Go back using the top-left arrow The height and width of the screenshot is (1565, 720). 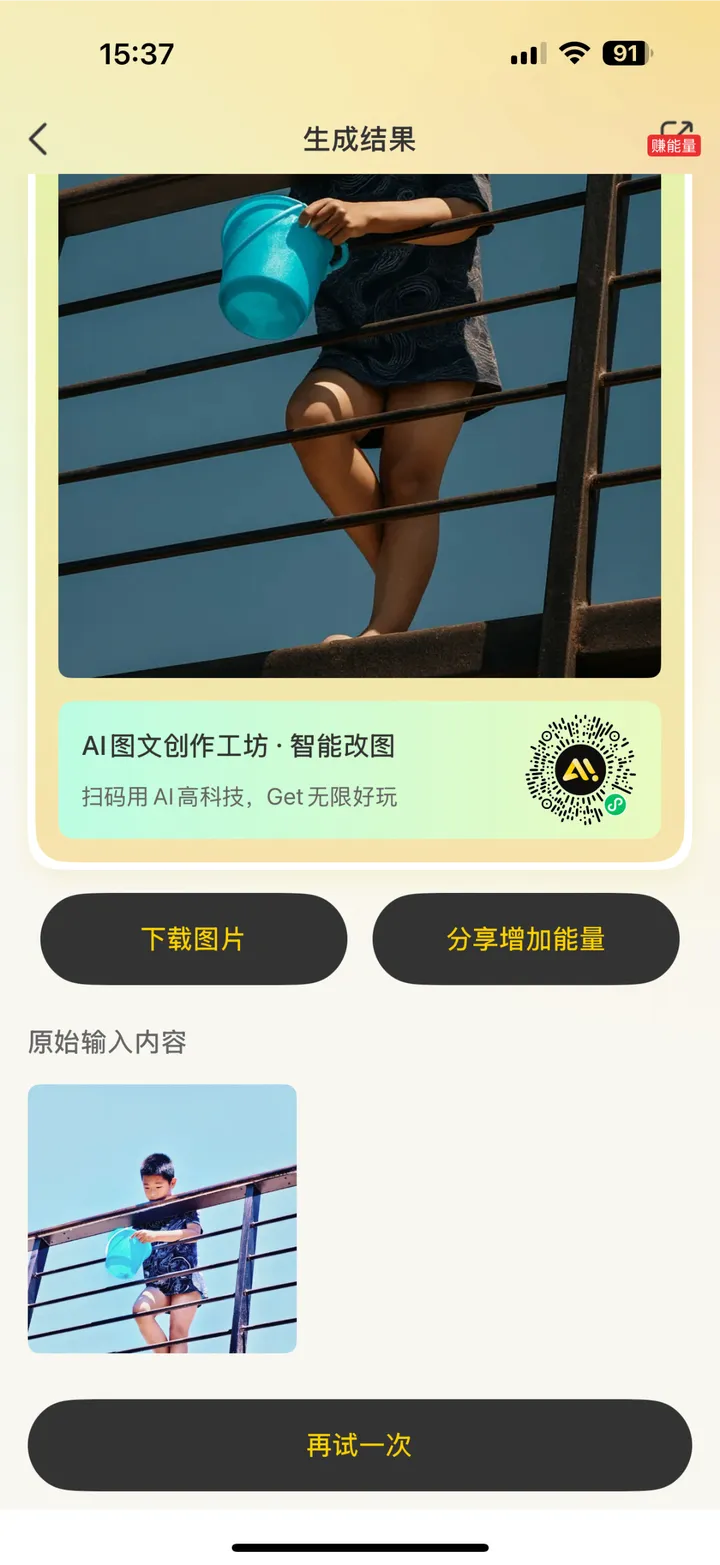pyautogui.click(x=38, y=139)
